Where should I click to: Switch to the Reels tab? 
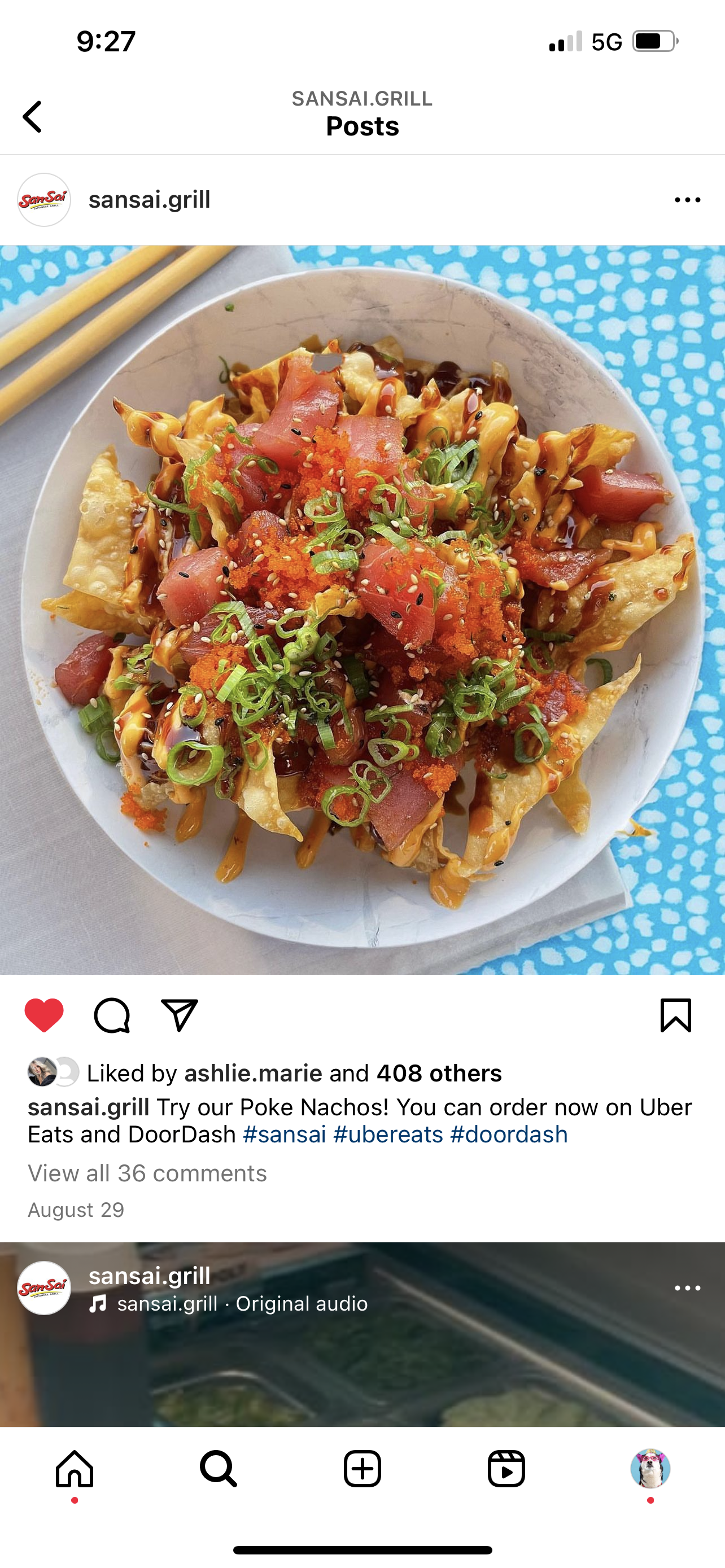pyautogui.click(x=506, y=1468)
